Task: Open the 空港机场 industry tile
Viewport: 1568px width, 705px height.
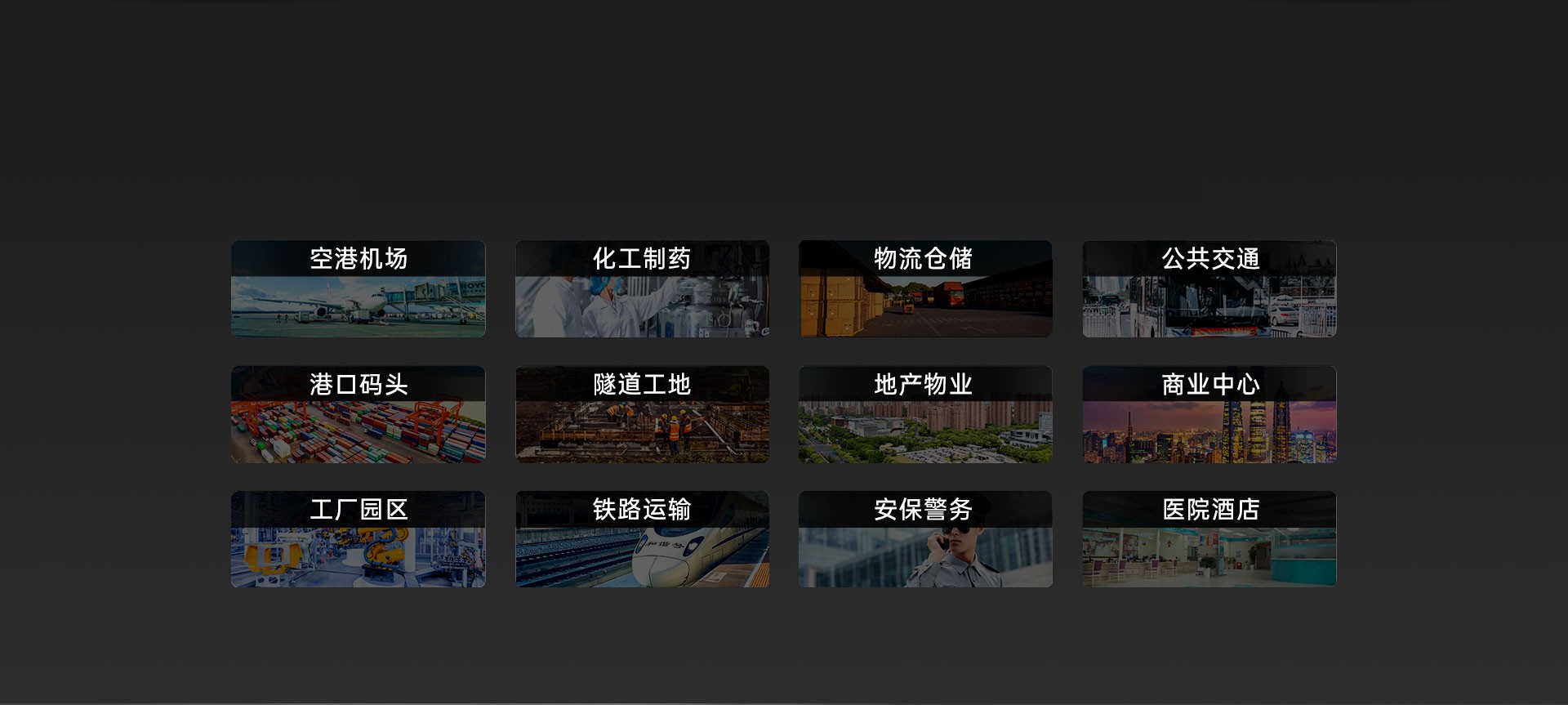Action: [x=358, y=288]
